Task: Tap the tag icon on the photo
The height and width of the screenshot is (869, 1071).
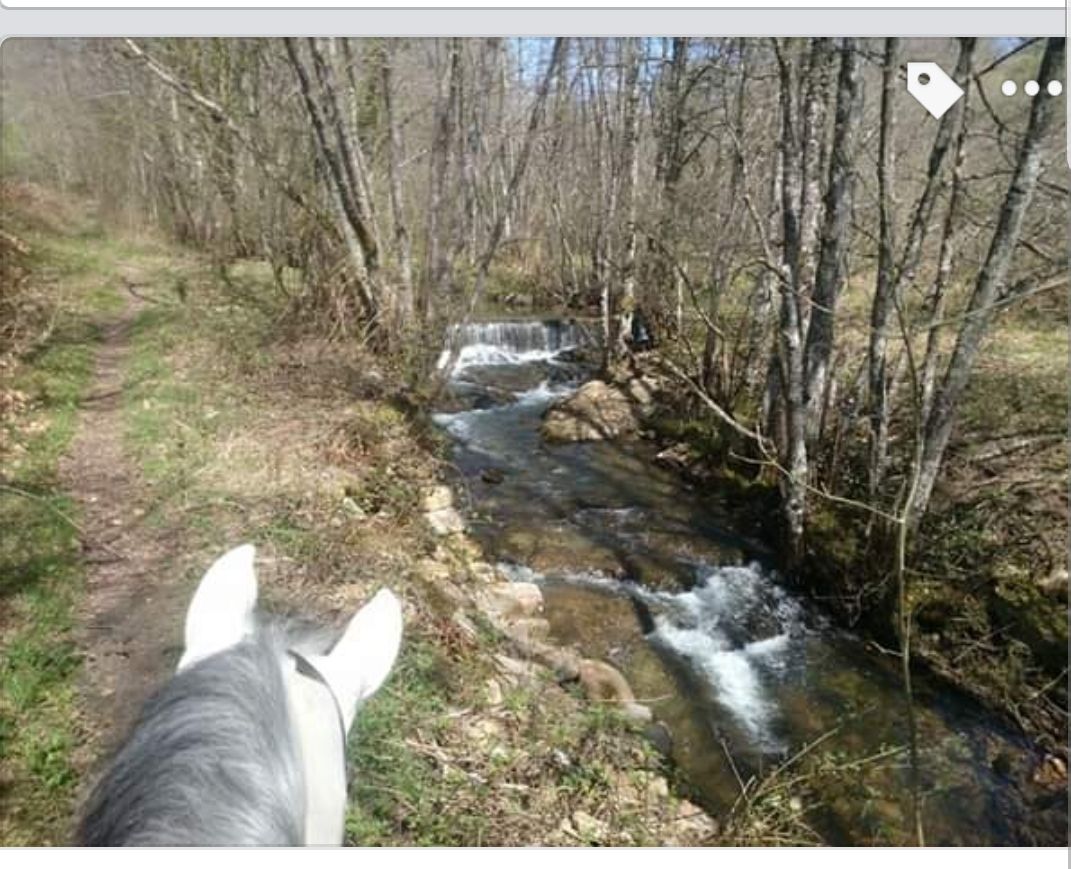Action: click(x=933, y=89)
